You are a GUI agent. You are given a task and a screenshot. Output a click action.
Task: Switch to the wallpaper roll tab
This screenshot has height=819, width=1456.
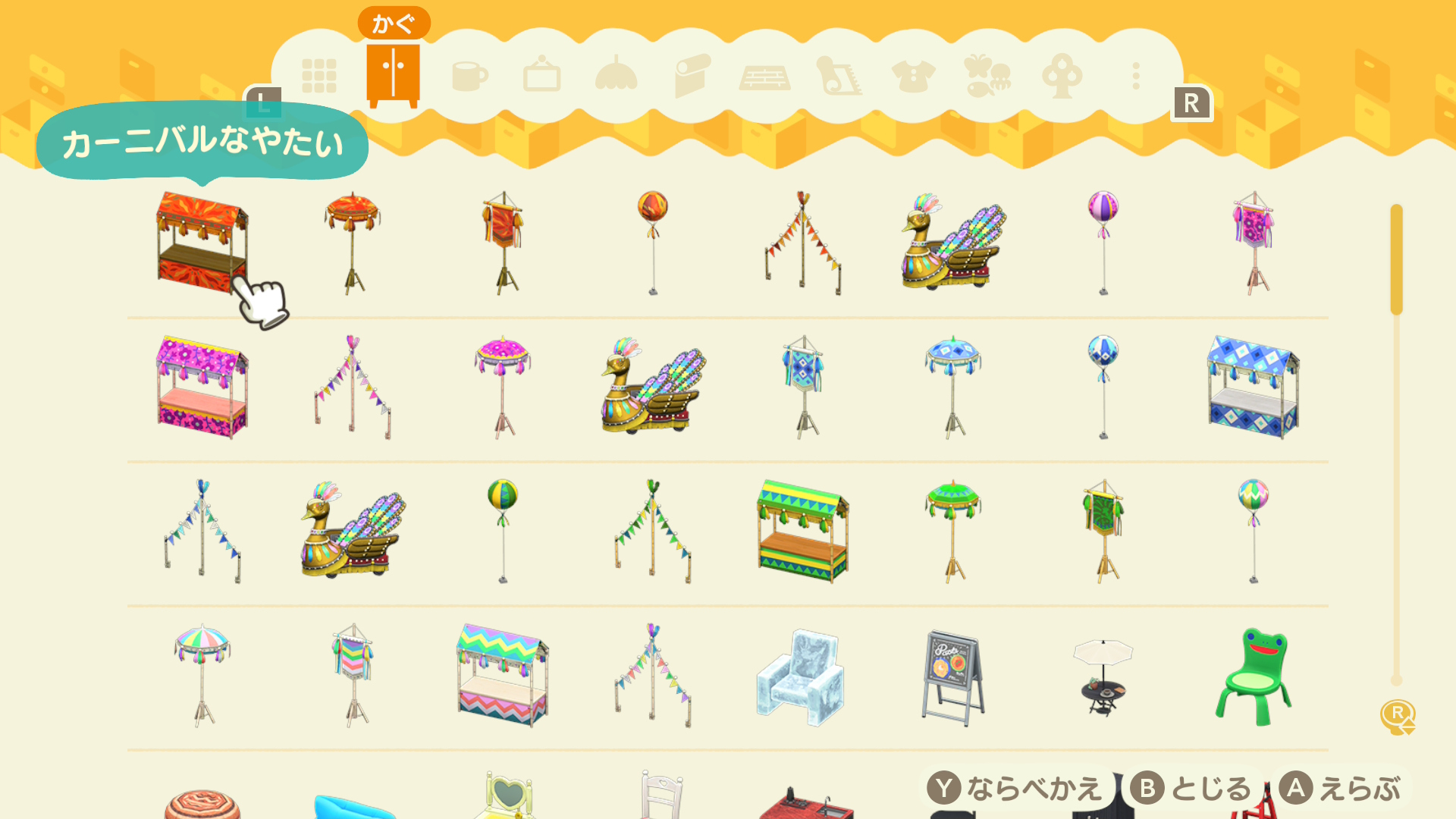[691, 75]
